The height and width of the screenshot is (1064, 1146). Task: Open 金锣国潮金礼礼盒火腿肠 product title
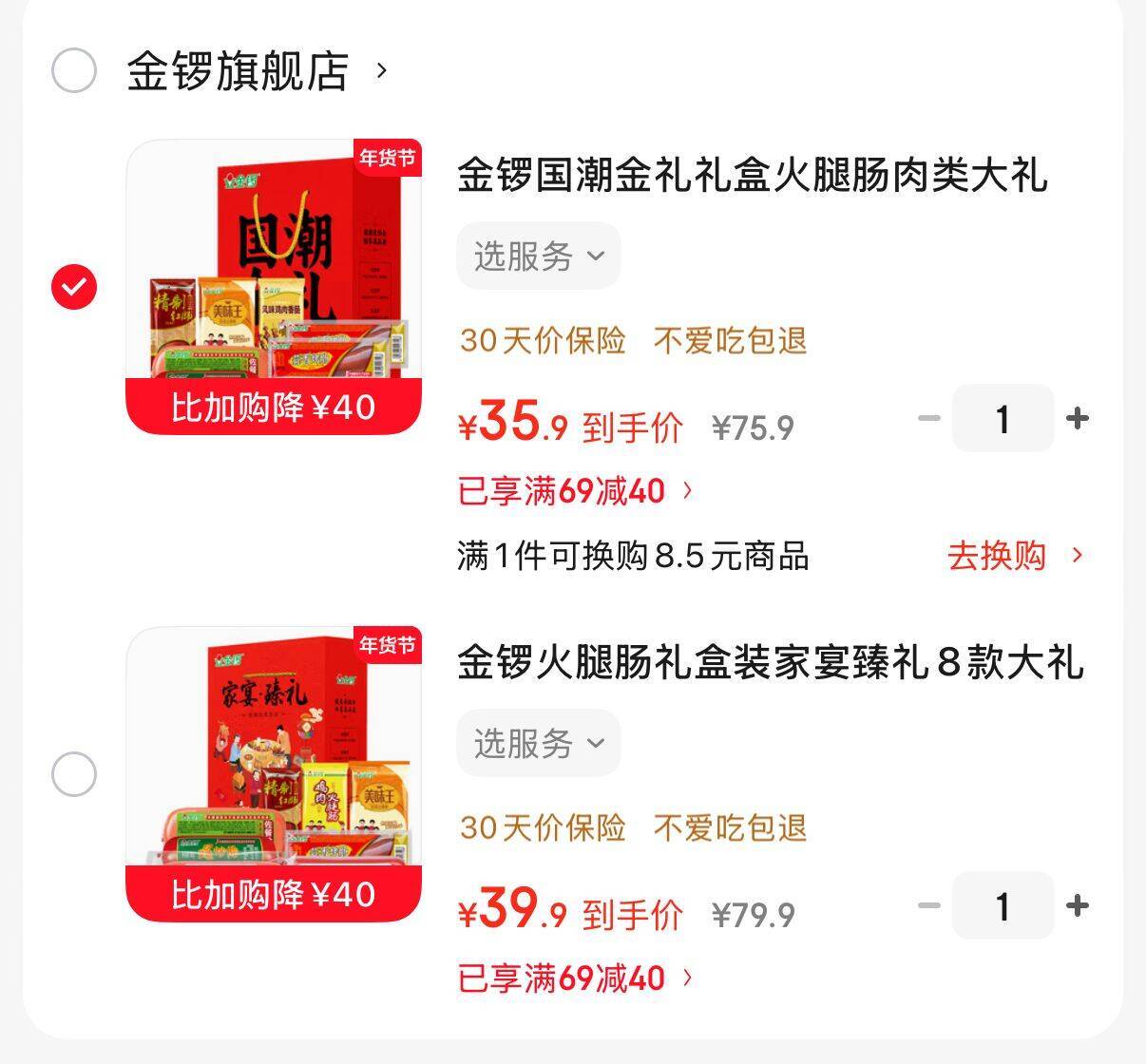(753, 176)
